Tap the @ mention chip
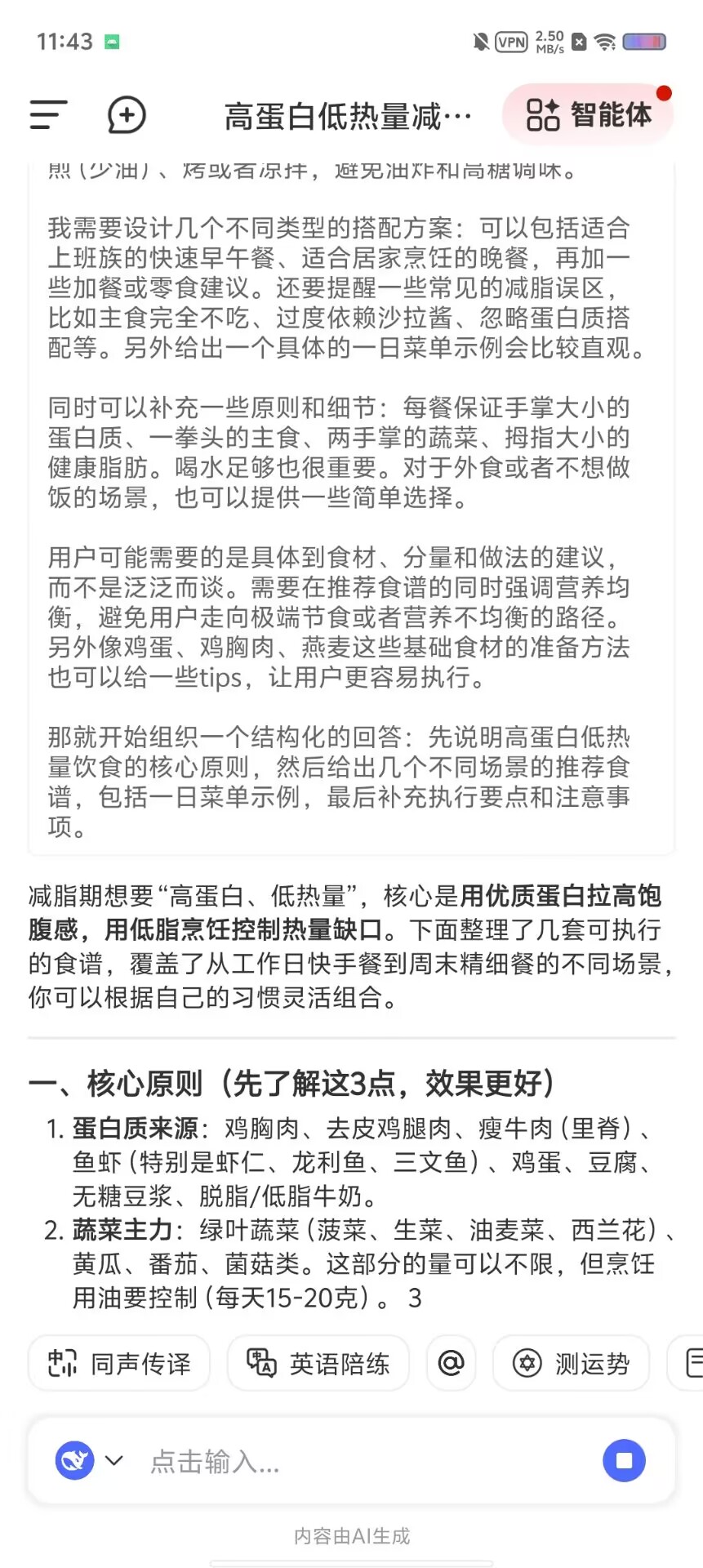The height and width of the screenshot is (1568, 703). pos(451,1363)
